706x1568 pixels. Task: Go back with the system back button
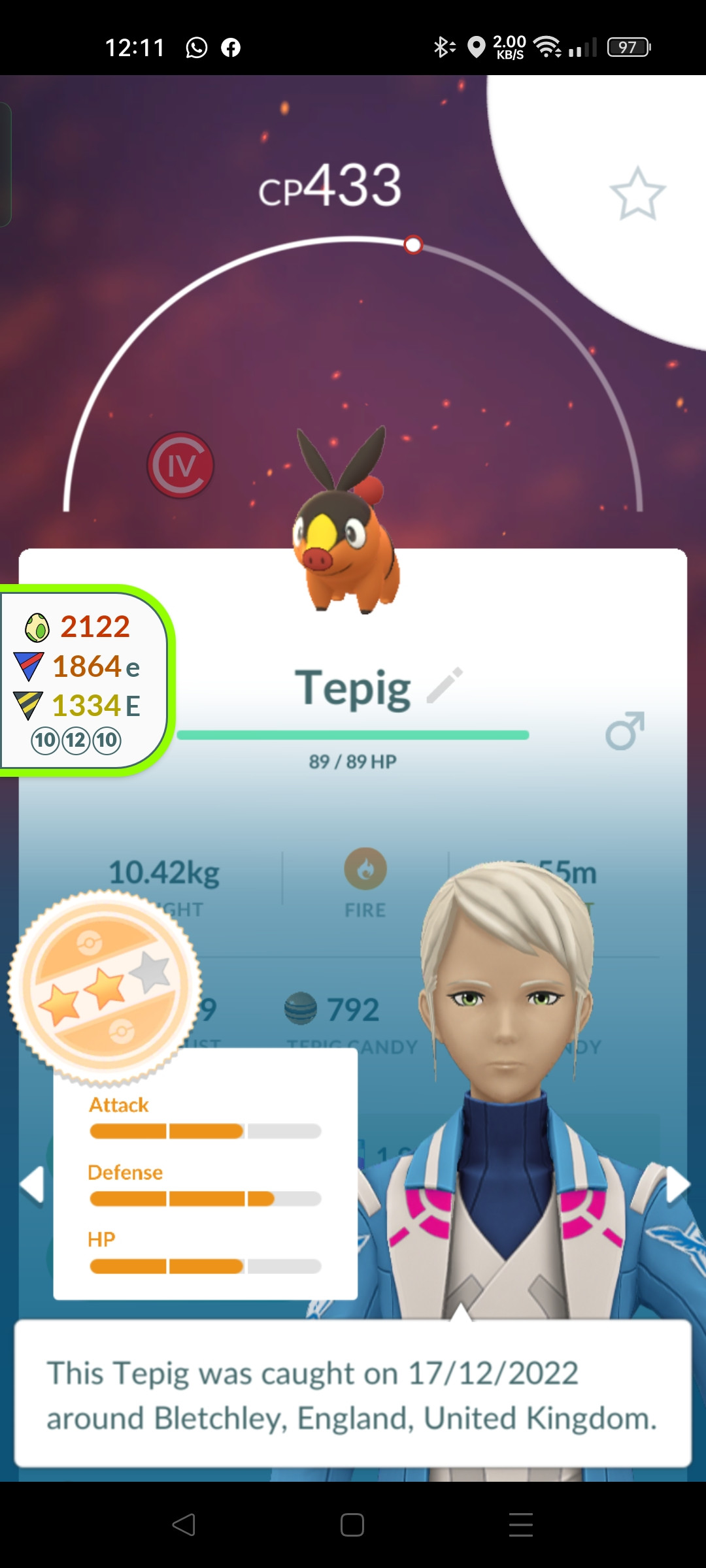click(x=184, y=1525)
